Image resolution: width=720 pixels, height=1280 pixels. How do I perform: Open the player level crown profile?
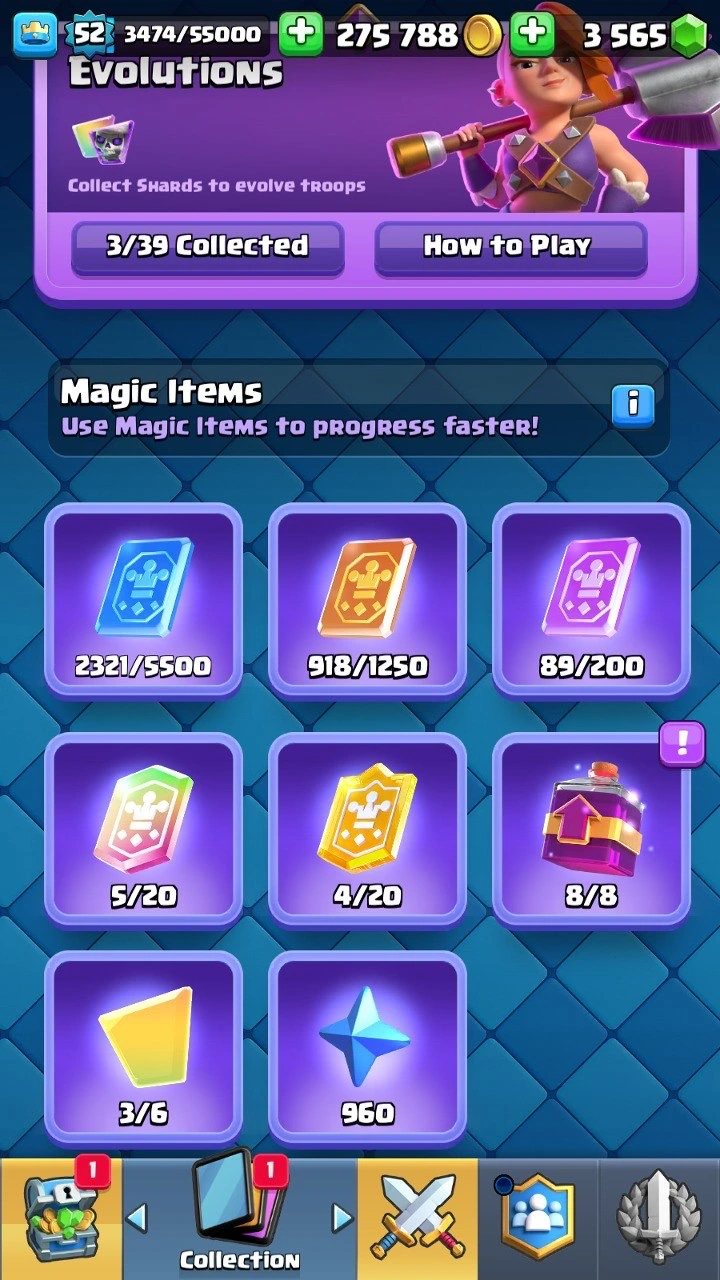[35, 36]
